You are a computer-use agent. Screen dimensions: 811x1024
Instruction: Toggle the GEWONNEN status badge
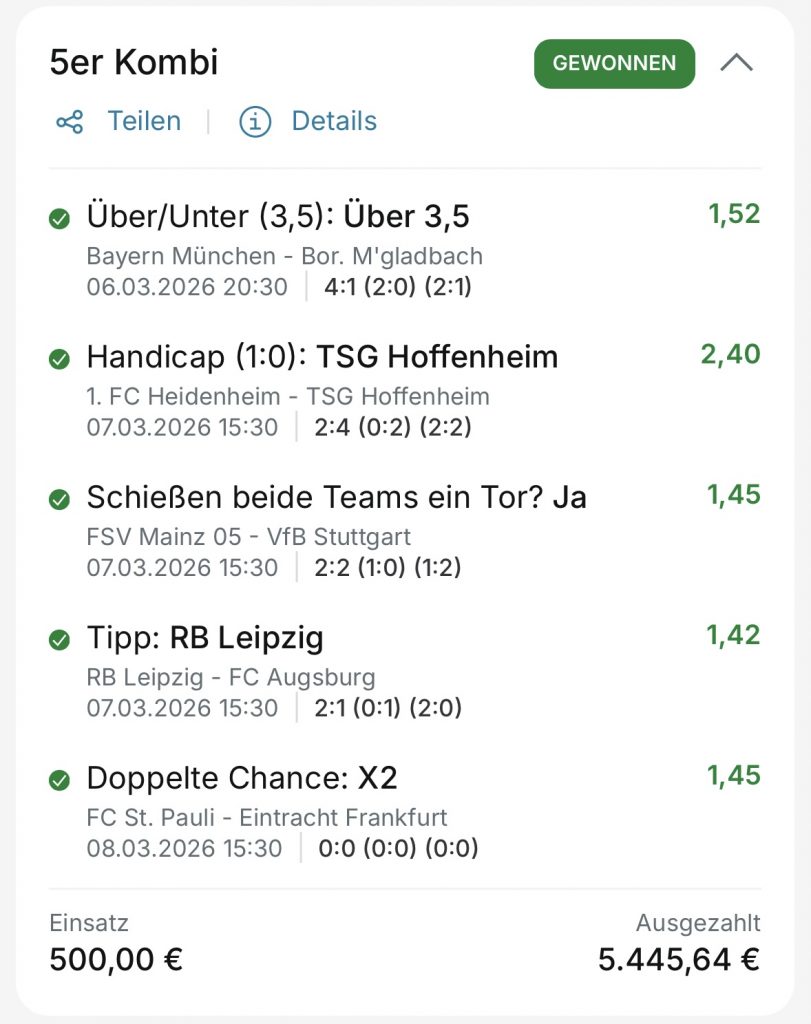pyautogui.click(x=613, y=62)
